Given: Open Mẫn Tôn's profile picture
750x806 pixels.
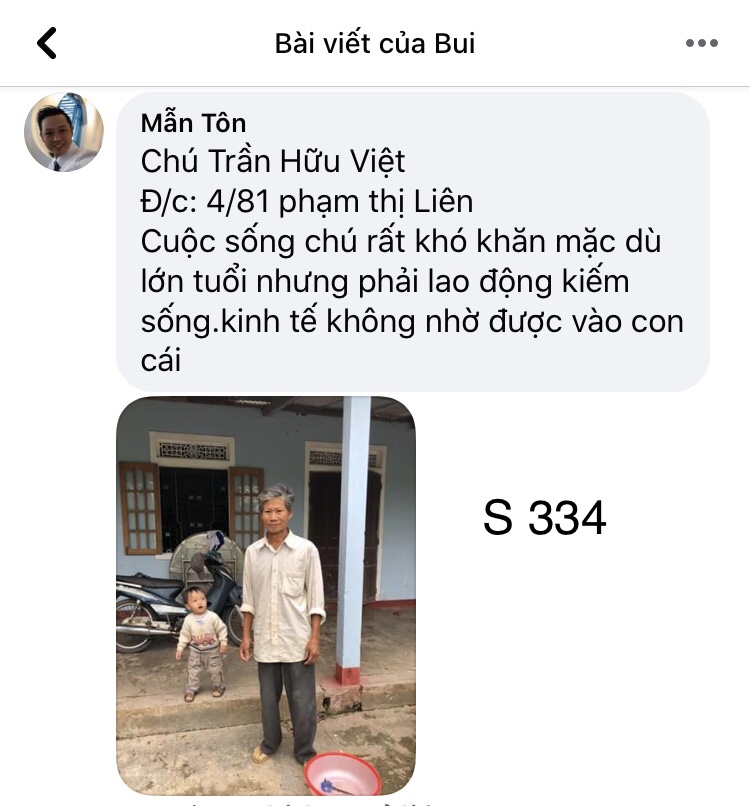Looking at the screenshot, I should pyautogui.click(x=64, y=133).
